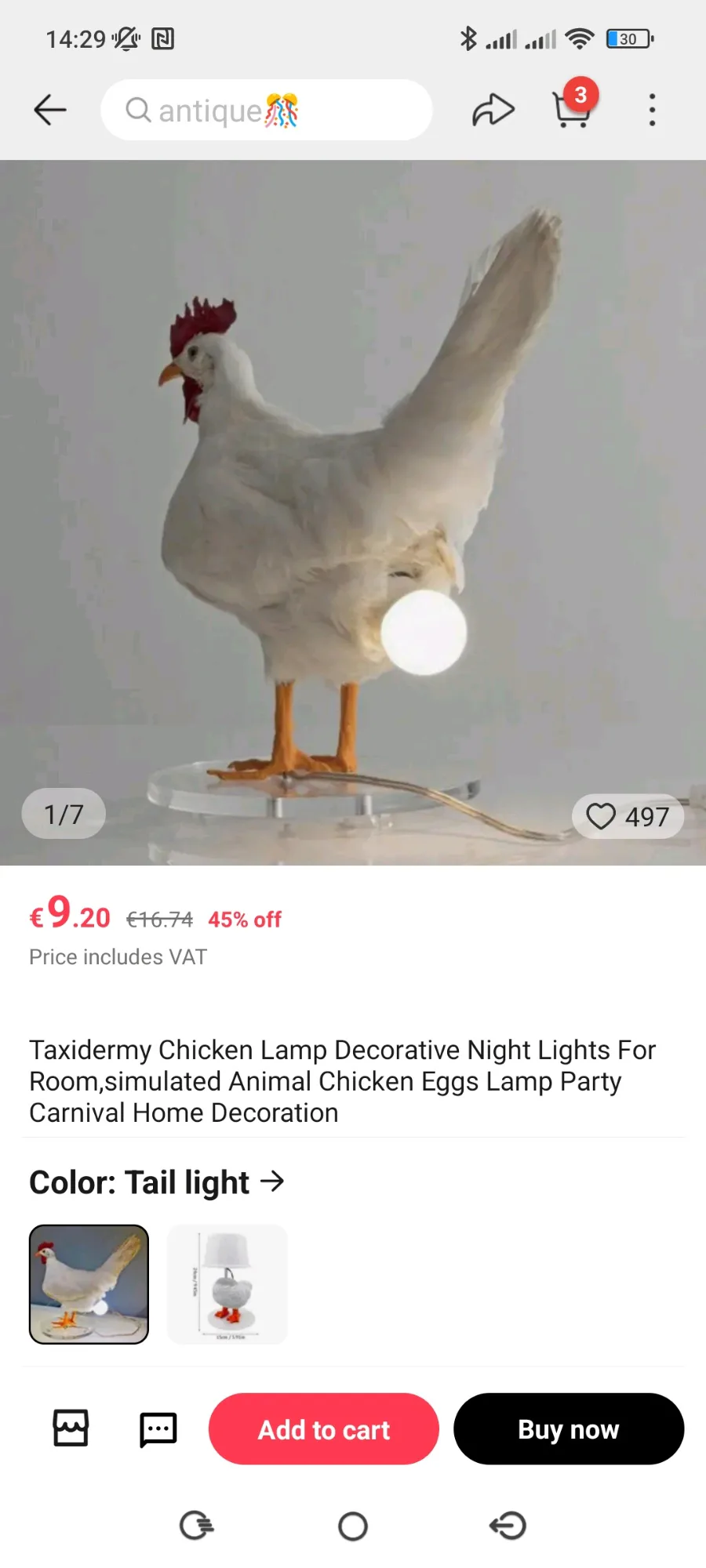Buy now
The height and width of the screenshot is (1568, 706).
point(569,1429)
